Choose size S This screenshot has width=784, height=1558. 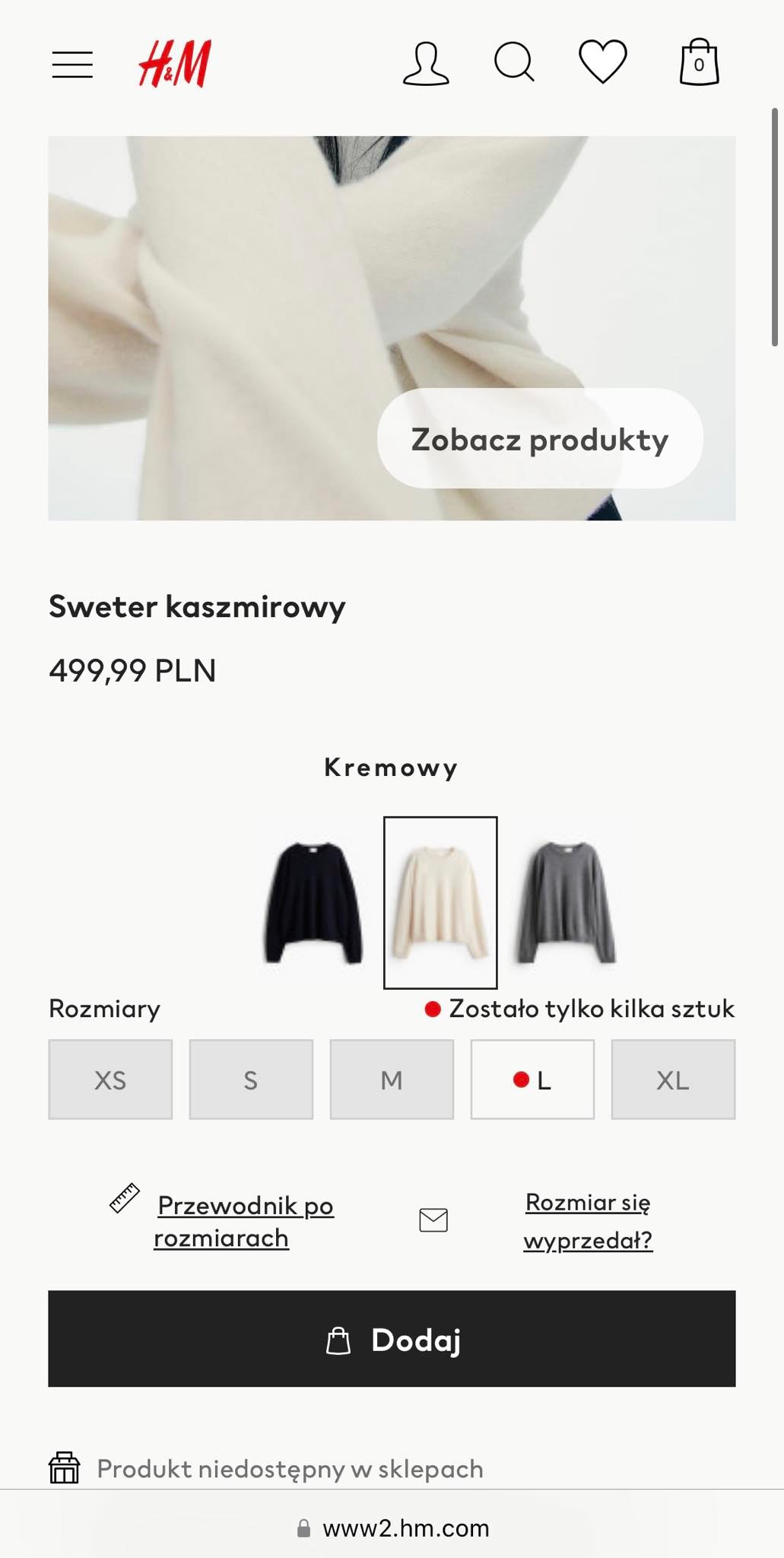[x=251, y=1079]
